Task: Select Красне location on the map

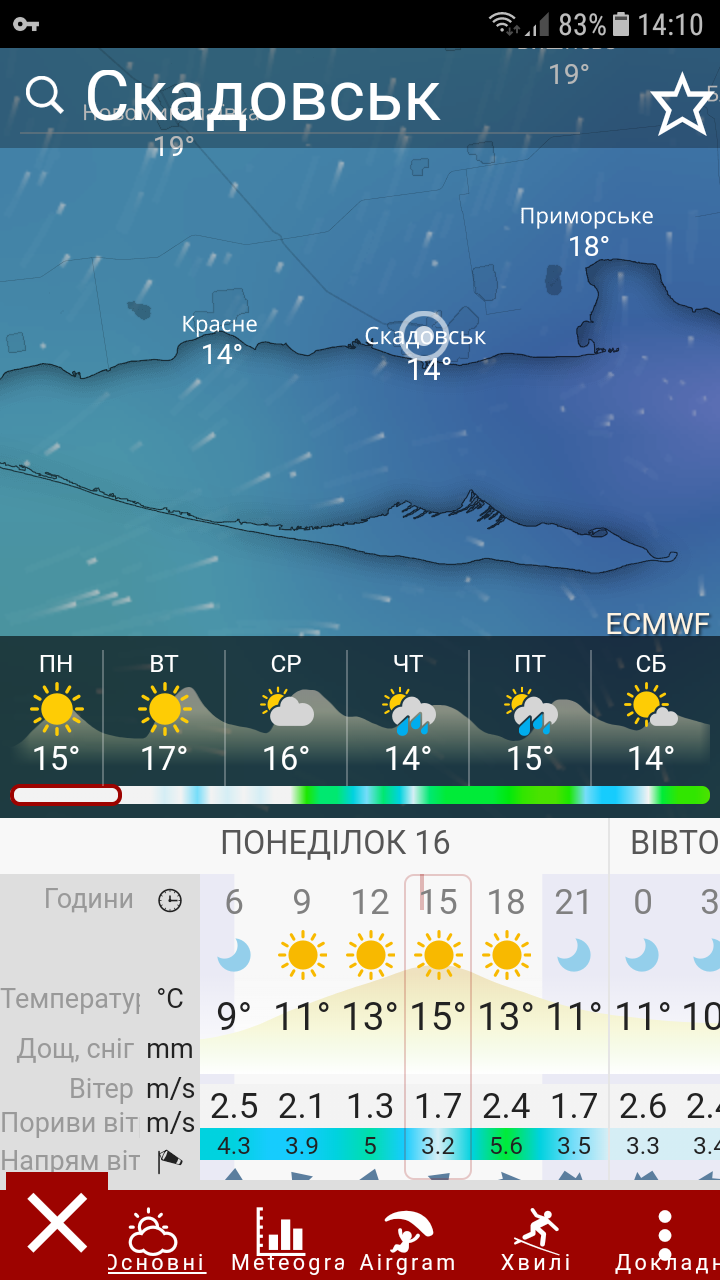Action: coord(220,339)
